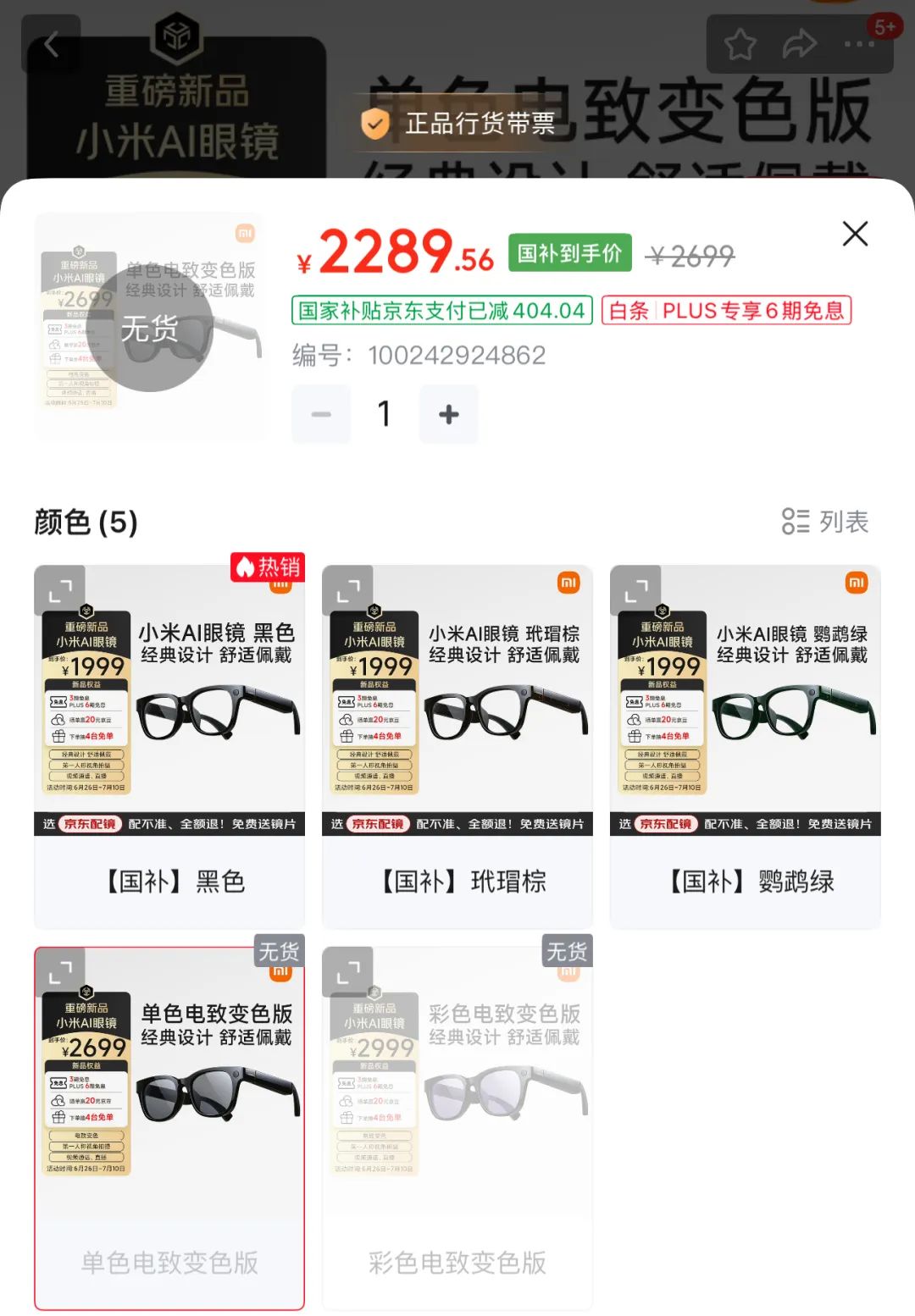Enlarge the 黑色 glasses image
This screenshot has width=915, height=1316.
(x=60, y=590)
